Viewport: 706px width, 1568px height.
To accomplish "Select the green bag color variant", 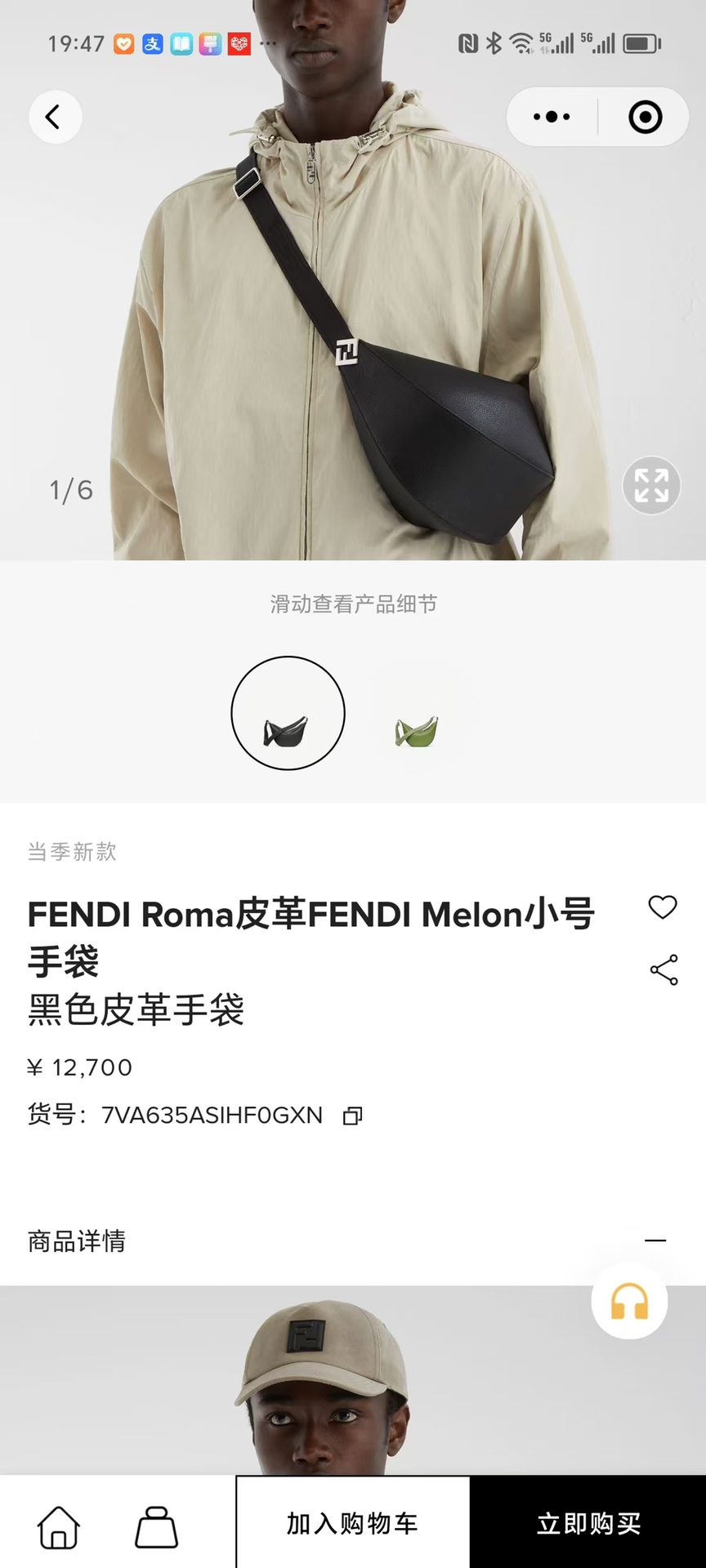I will coord(417,729).
